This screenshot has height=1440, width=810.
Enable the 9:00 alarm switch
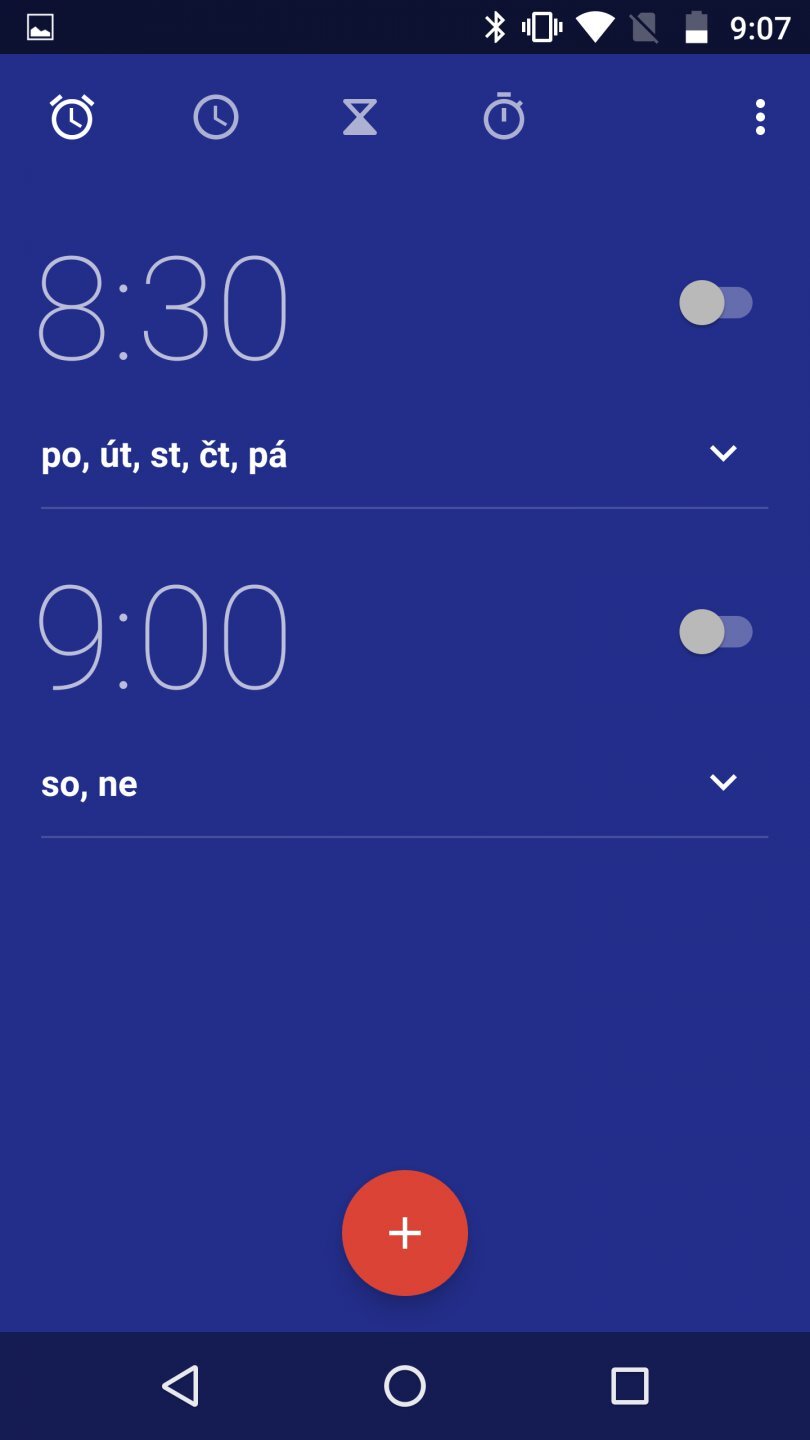pos(717,630)
